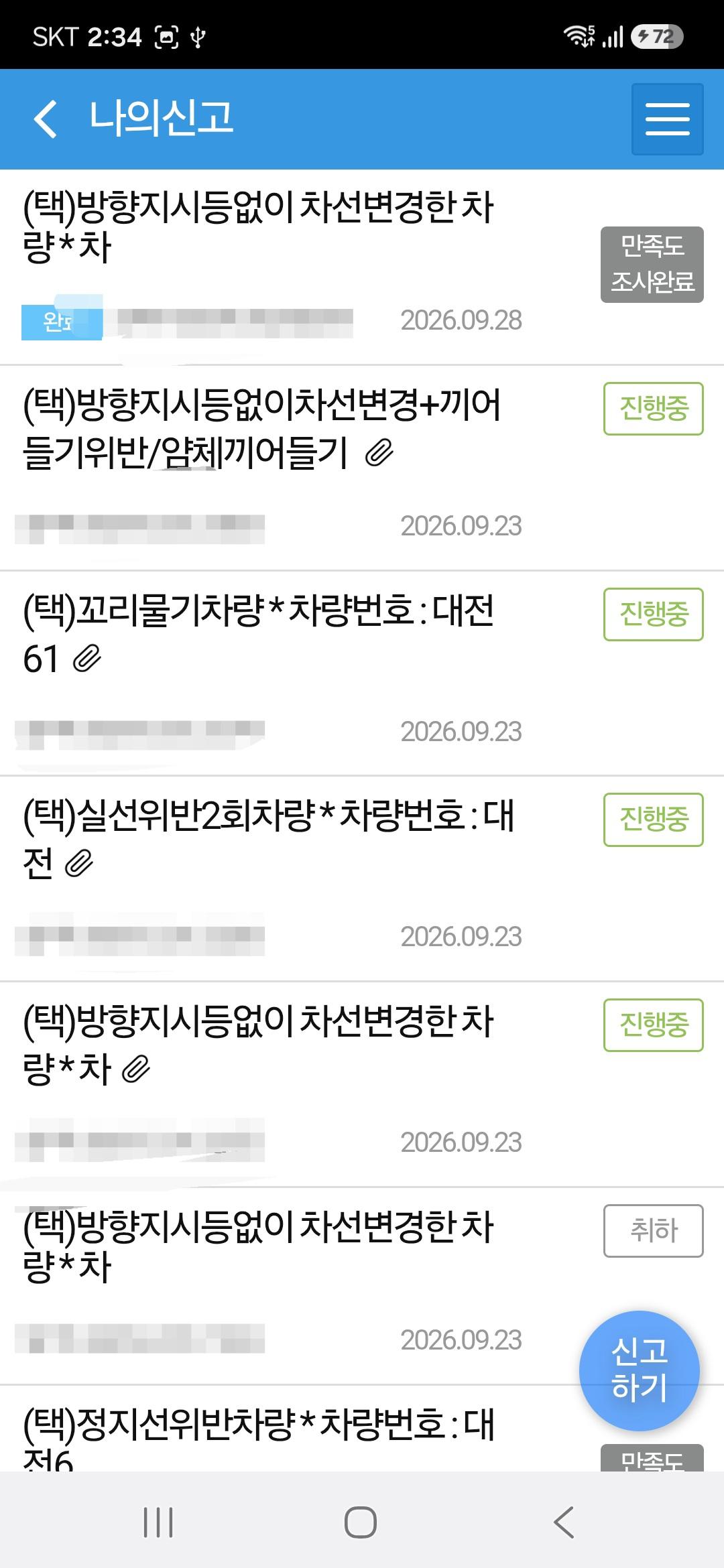The image size is (724, 1568).
Task: Open the report dated 2026.09.28
Action: pos(362,267)
